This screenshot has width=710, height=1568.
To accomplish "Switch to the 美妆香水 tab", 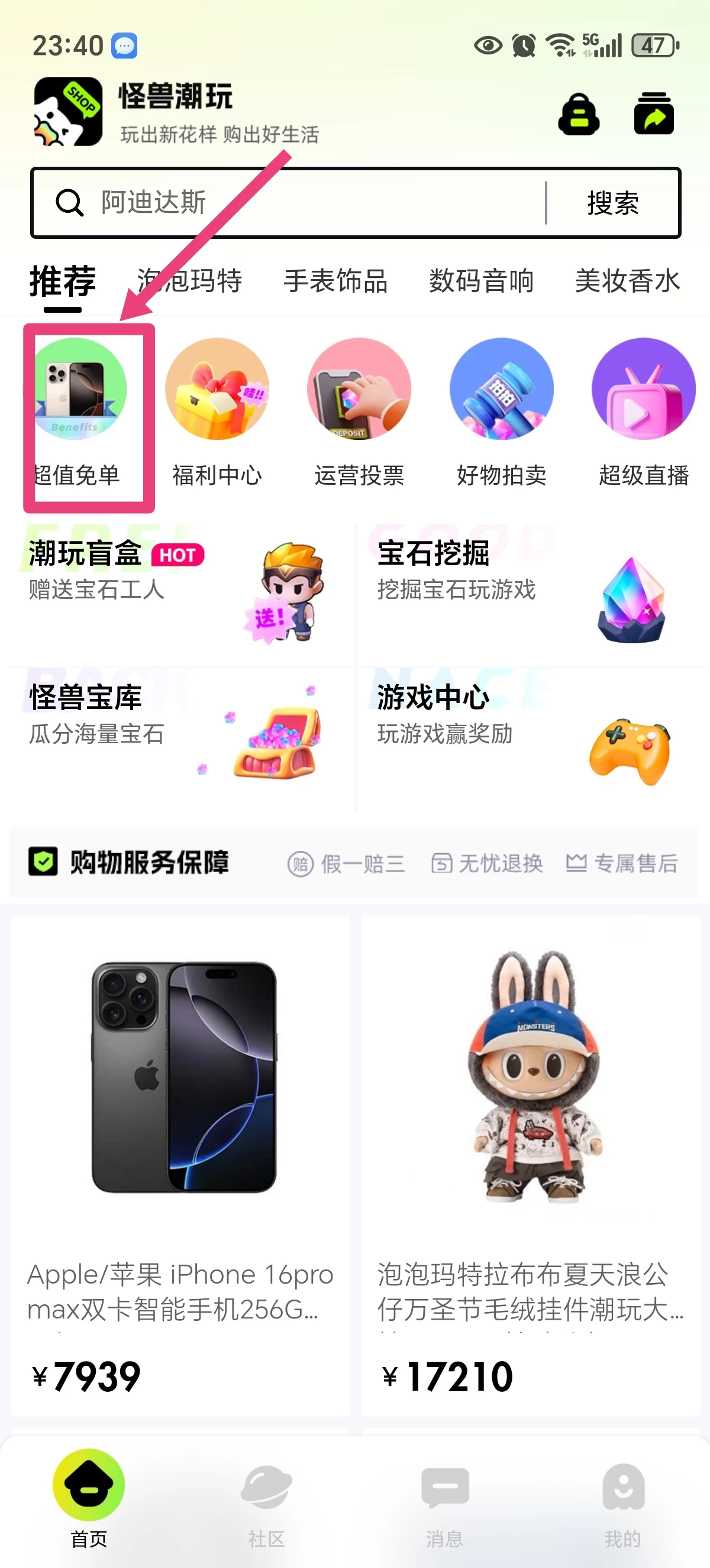I will point(628,282).
